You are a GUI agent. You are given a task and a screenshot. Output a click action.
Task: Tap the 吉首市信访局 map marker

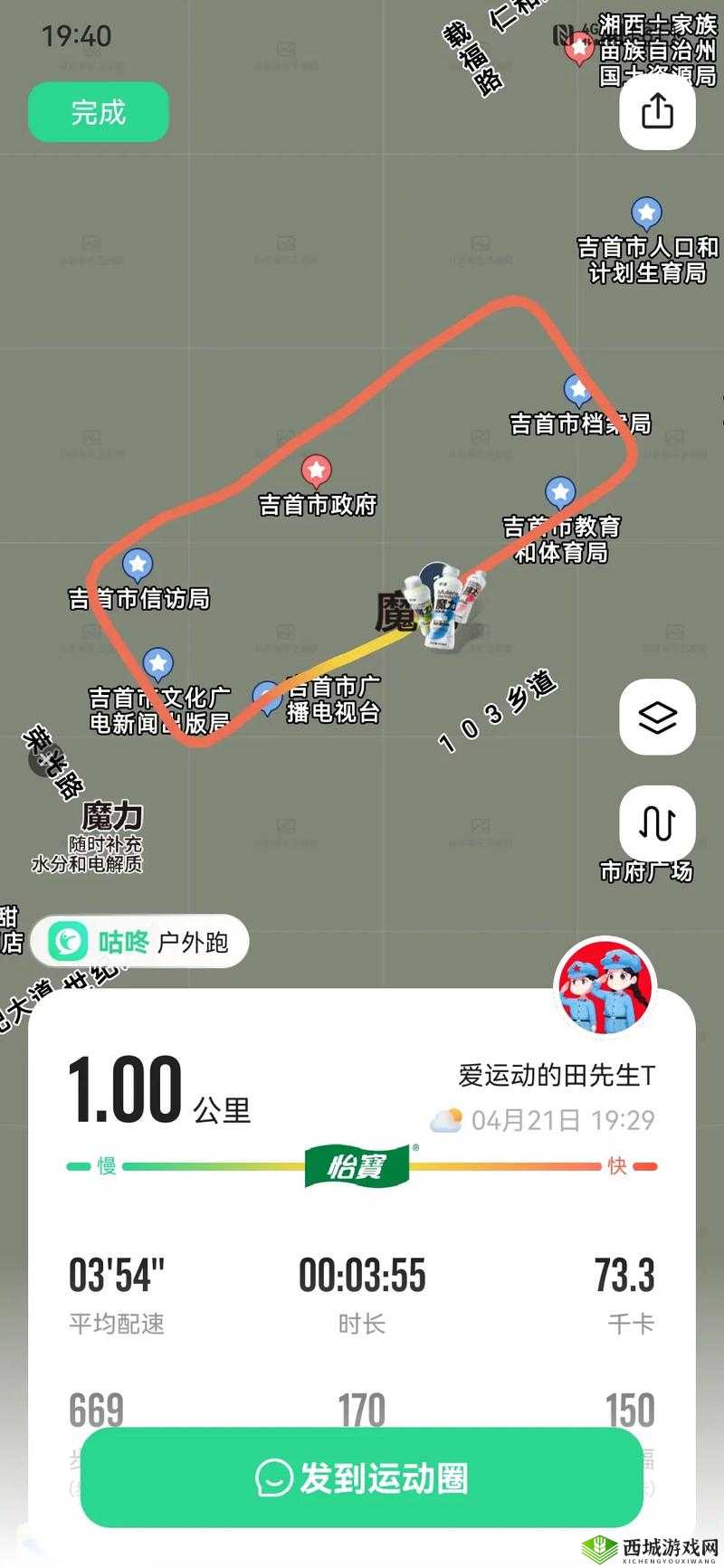click(x=138, y=565)
